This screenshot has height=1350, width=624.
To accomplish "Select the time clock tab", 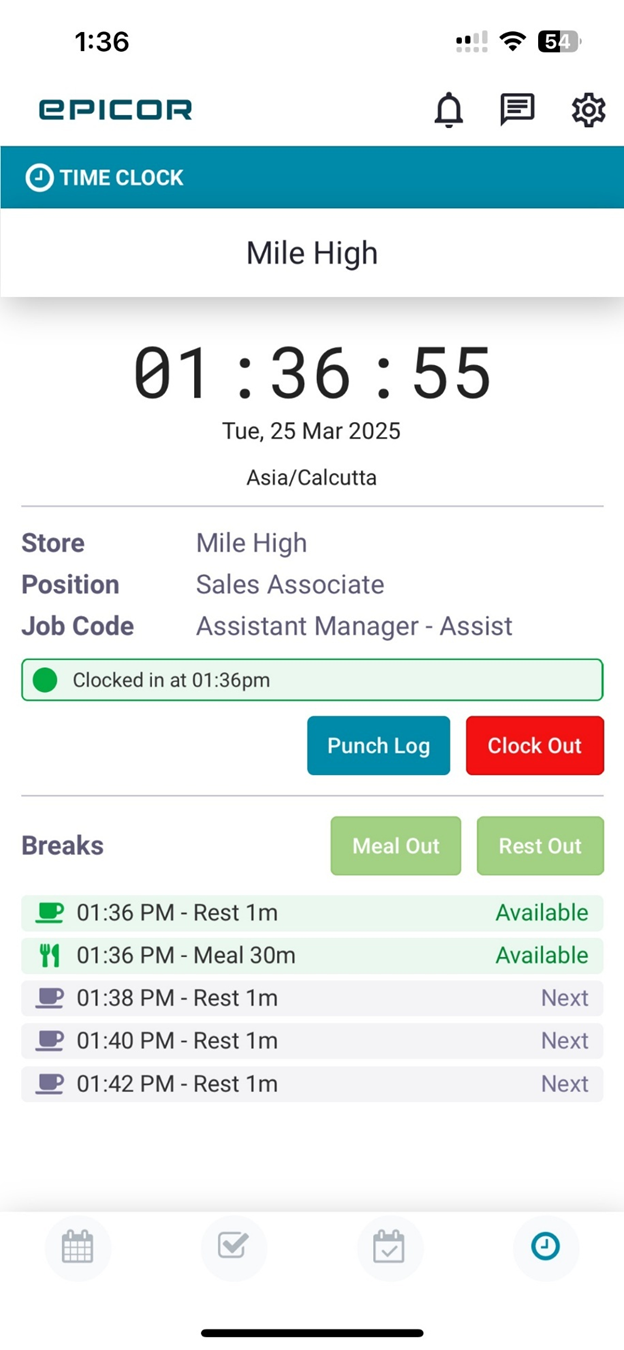I will pos(545,1247).
